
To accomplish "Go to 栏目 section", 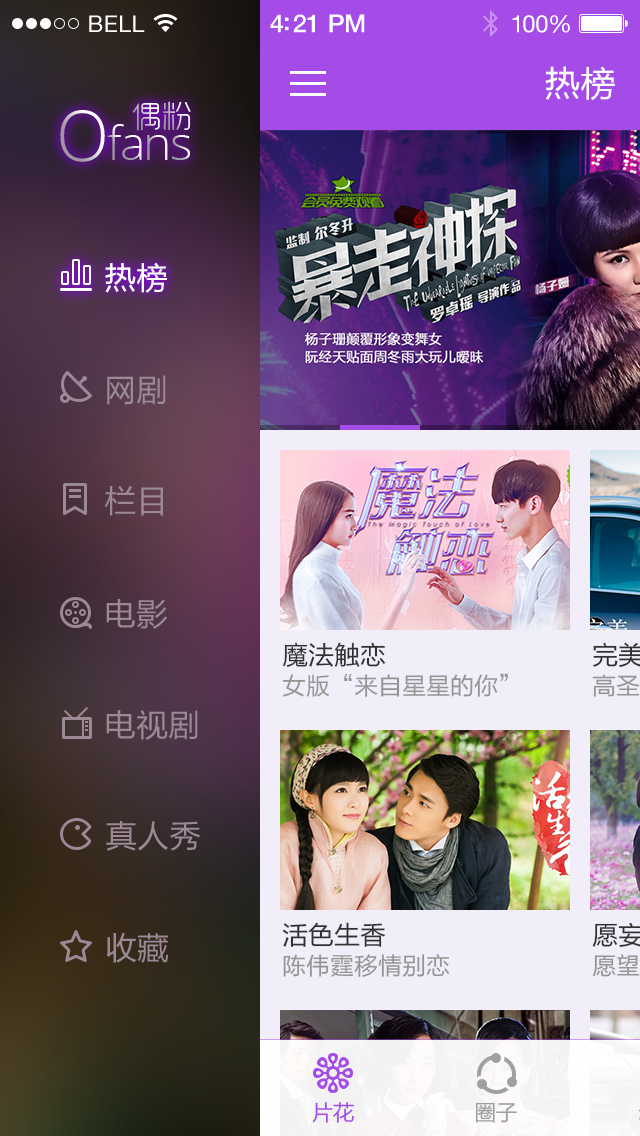I will [114, 500].
